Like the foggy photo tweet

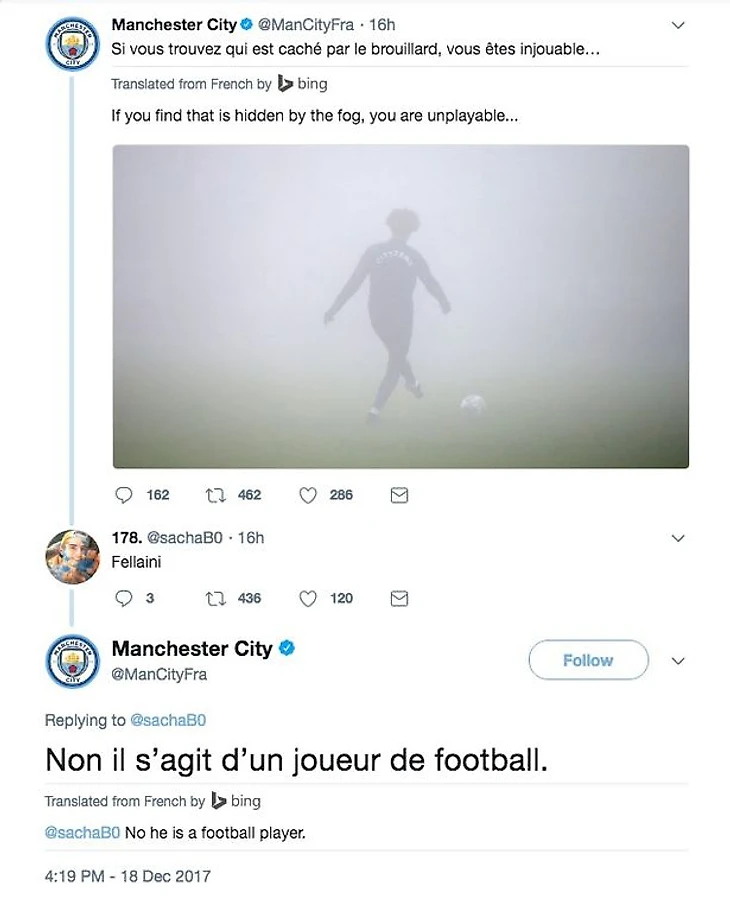[x=308, y=495]
